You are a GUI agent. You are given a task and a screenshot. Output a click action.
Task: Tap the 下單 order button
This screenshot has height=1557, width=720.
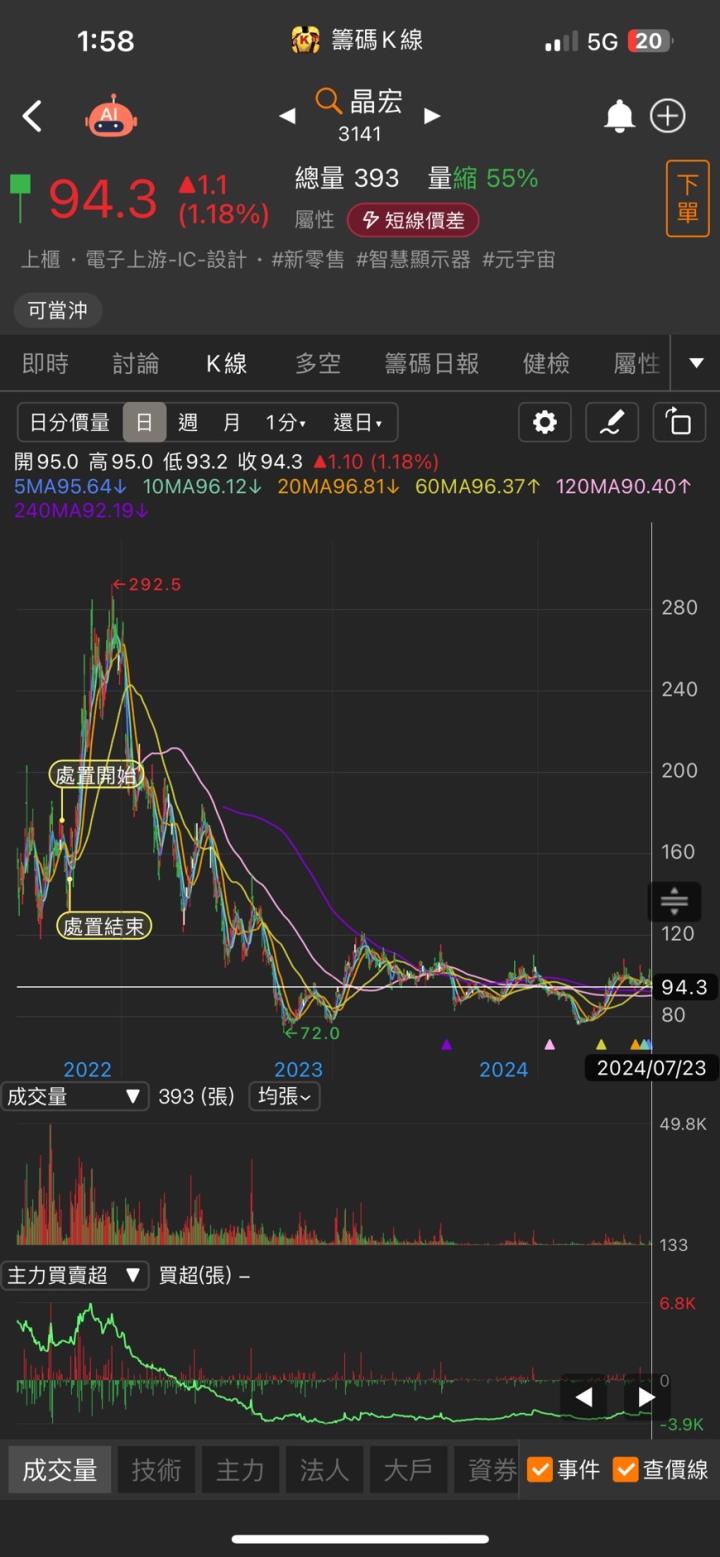coord(687,198)
